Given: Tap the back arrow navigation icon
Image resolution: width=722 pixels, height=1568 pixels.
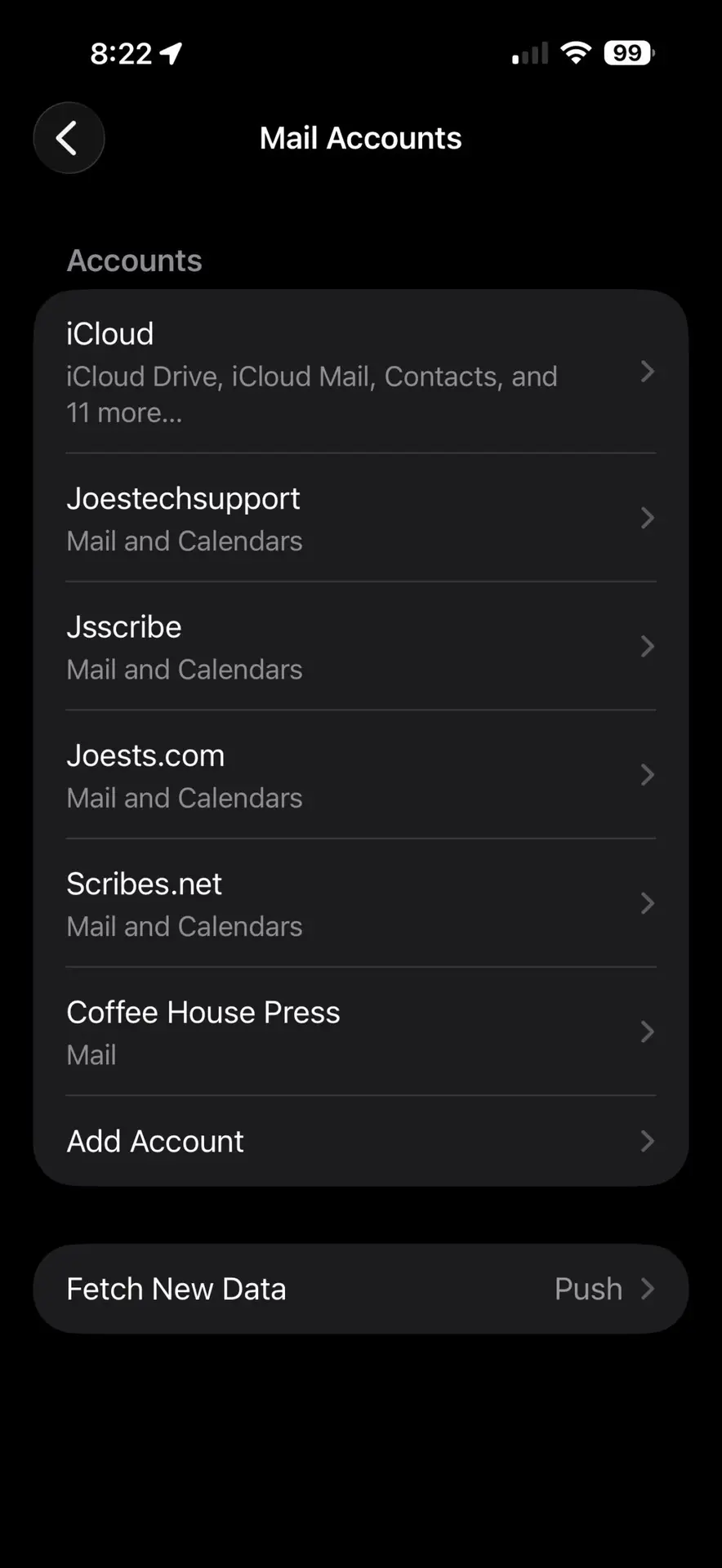Looking at the screenshot, I should pos(69,137).
